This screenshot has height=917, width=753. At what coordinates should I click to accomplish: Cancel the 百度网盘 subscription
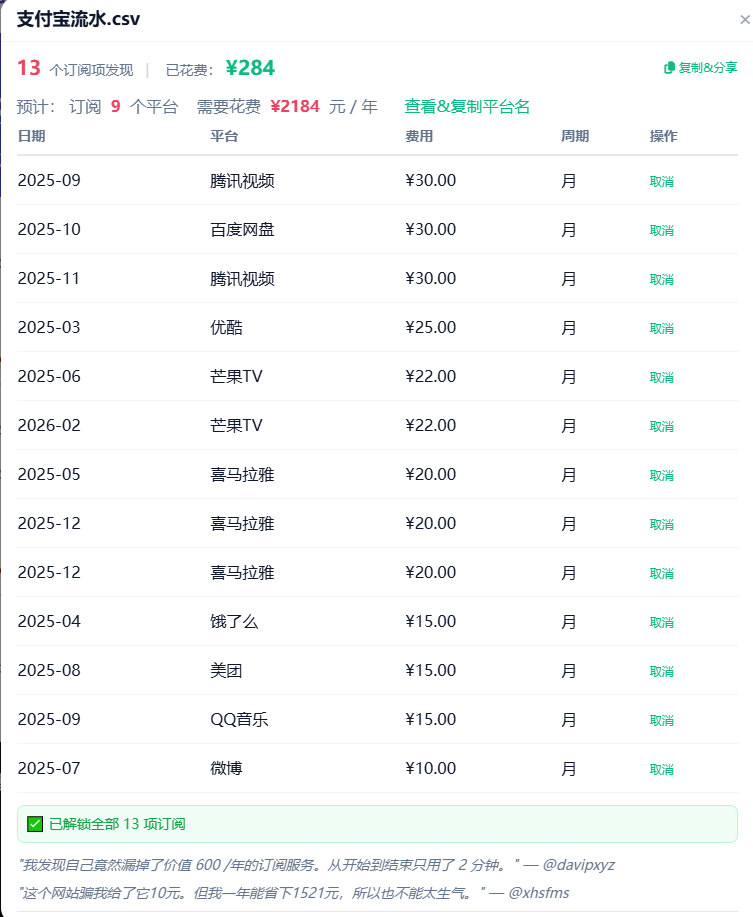click(661, 230)
